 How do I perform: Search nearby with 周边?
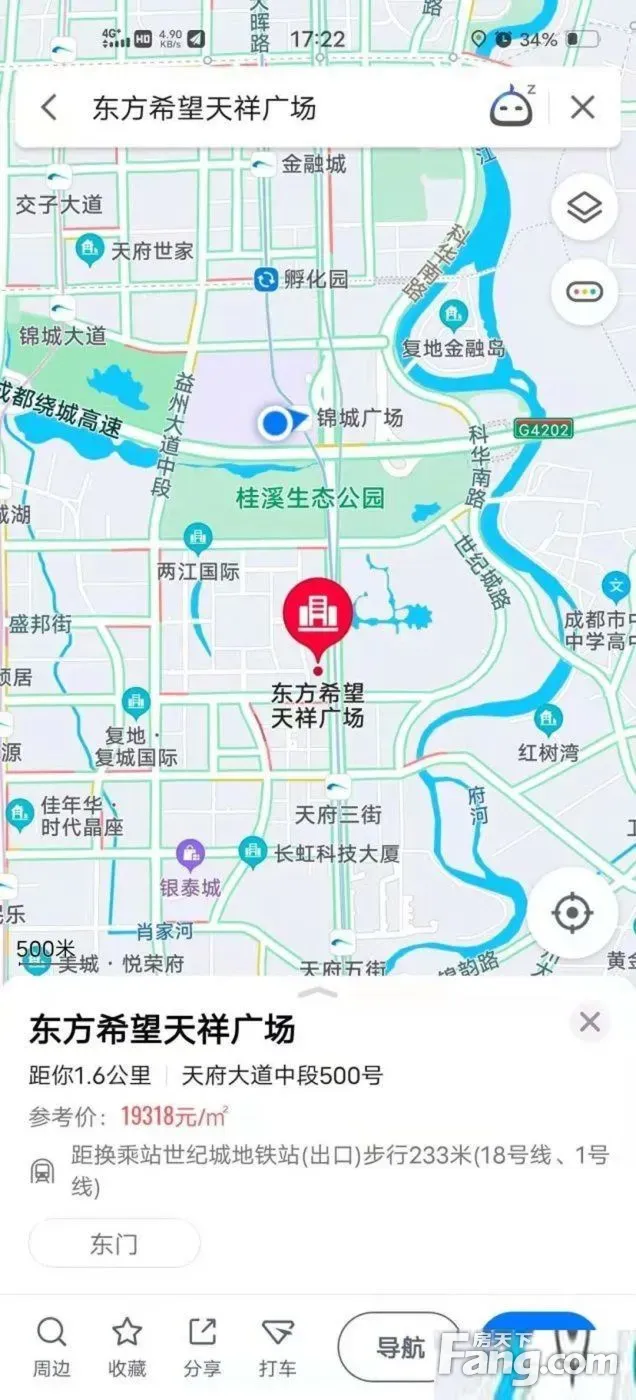coord(51,1346)
